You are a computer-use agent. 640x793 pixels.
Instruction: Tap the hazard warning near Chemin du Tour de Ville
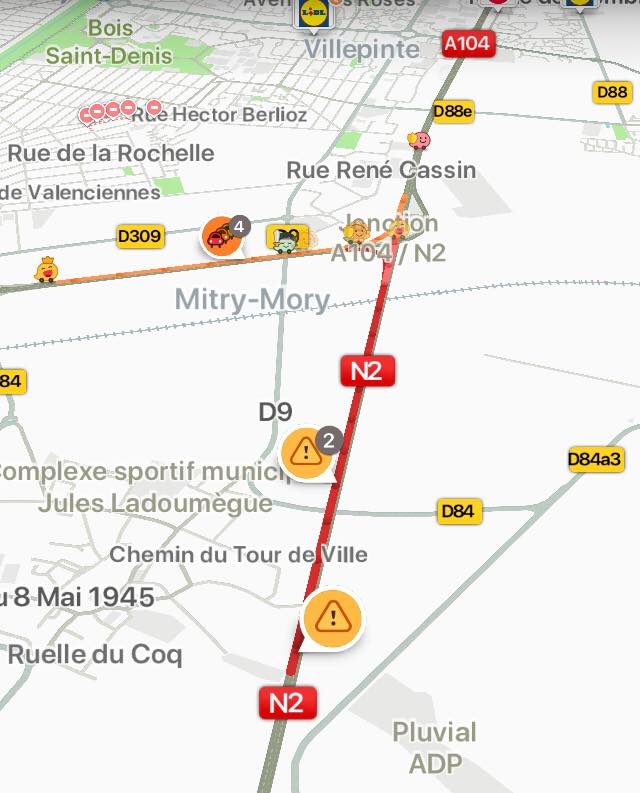tap(333, 616)
